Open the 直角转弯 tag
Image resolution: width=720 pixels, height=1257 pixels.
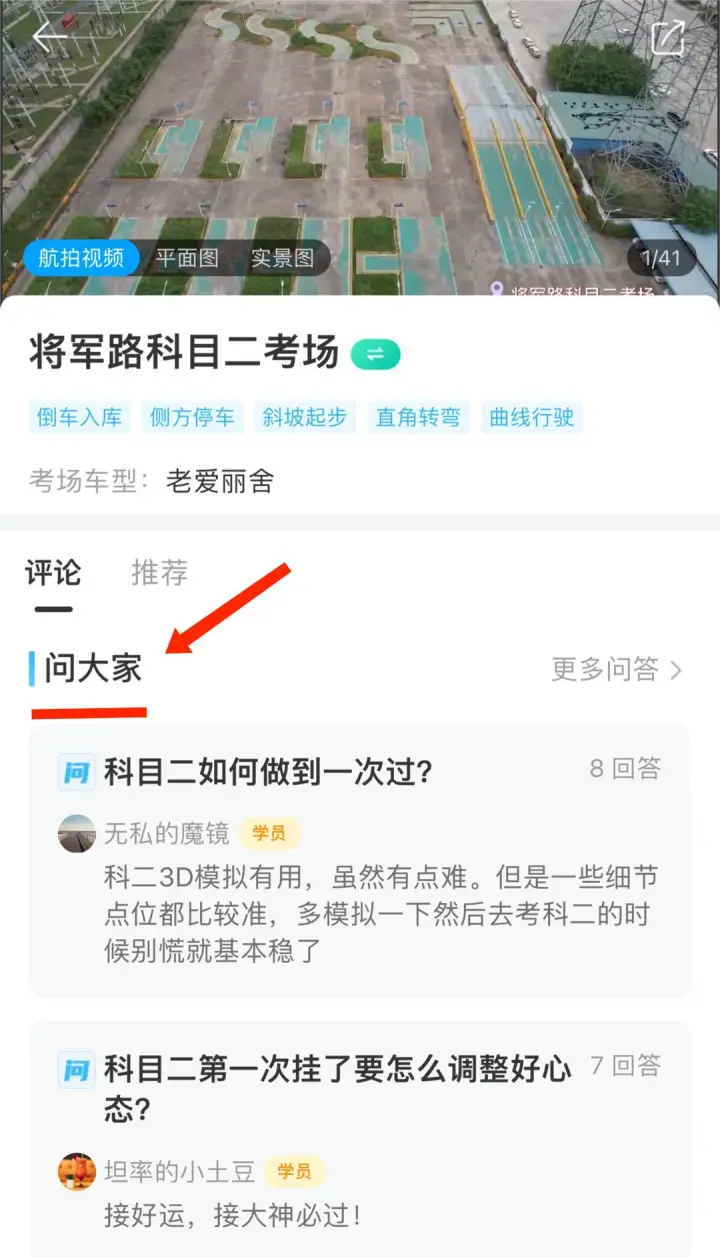point(418,417)
